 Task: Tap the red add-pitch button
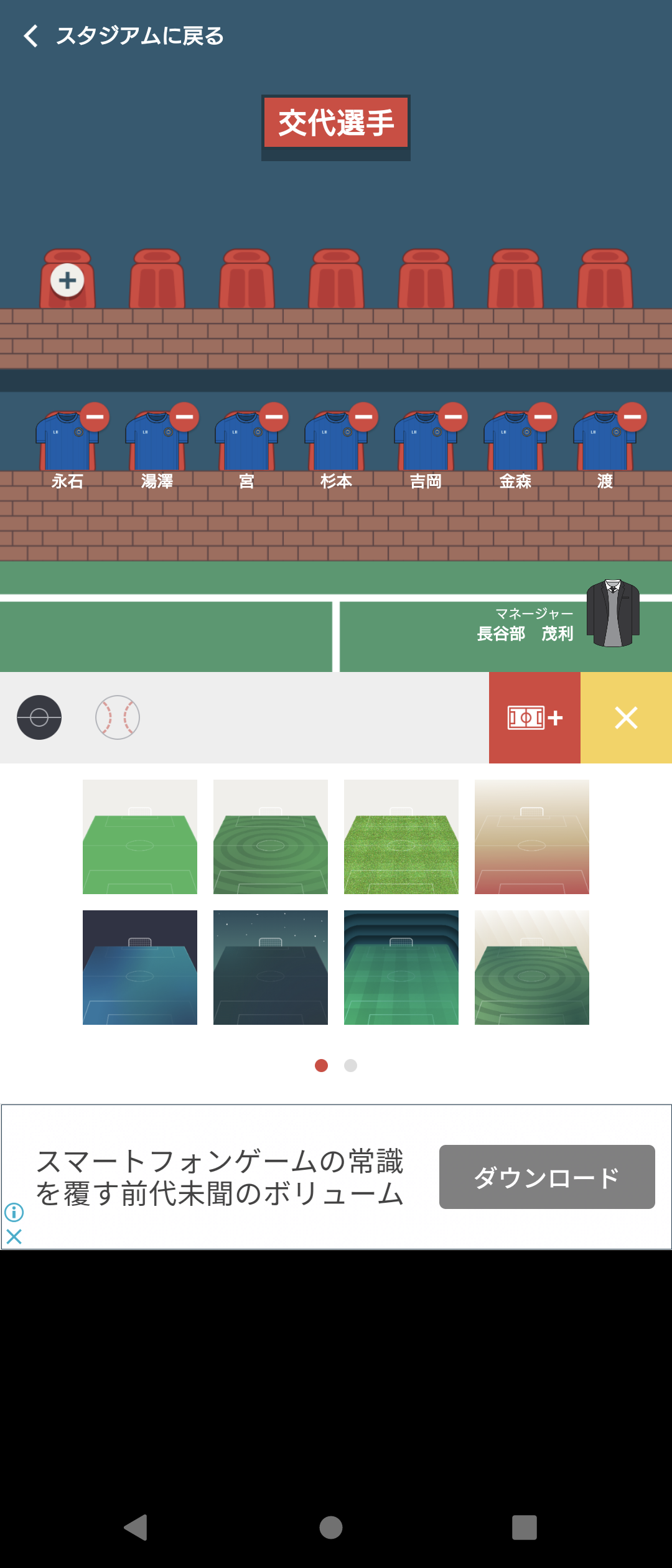coord(534,717)
